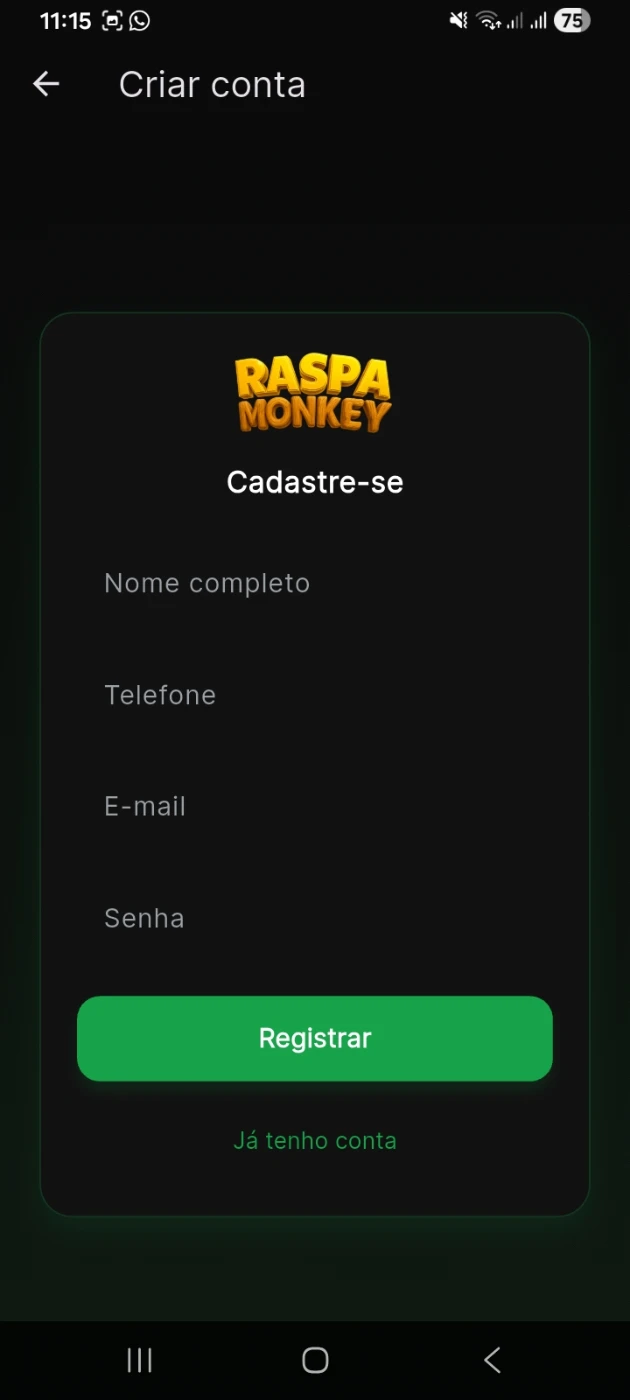The width and height of the screenshot is (630, 1400).
Task: Focus the E-mail text field
Action: tap(314, 807)
